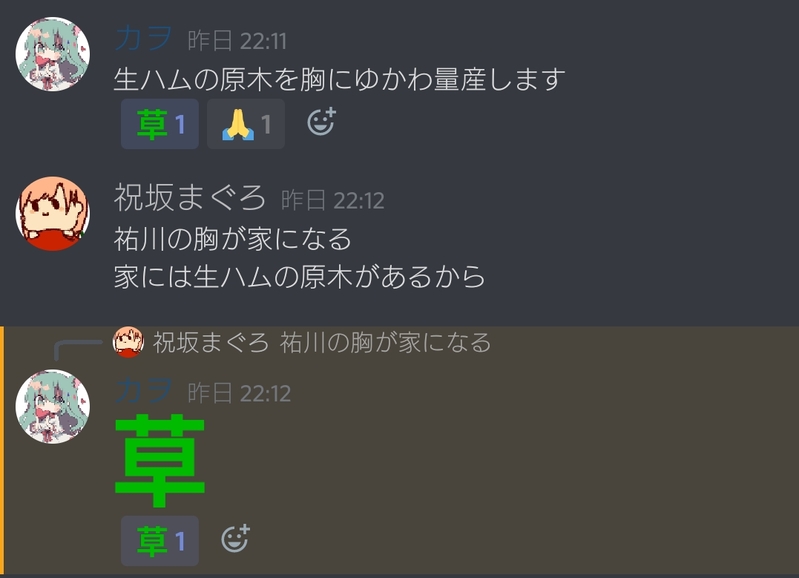Jump to the replied message 祐川の胸が家になる
This screenshot has height=578, width=799.
385,343
